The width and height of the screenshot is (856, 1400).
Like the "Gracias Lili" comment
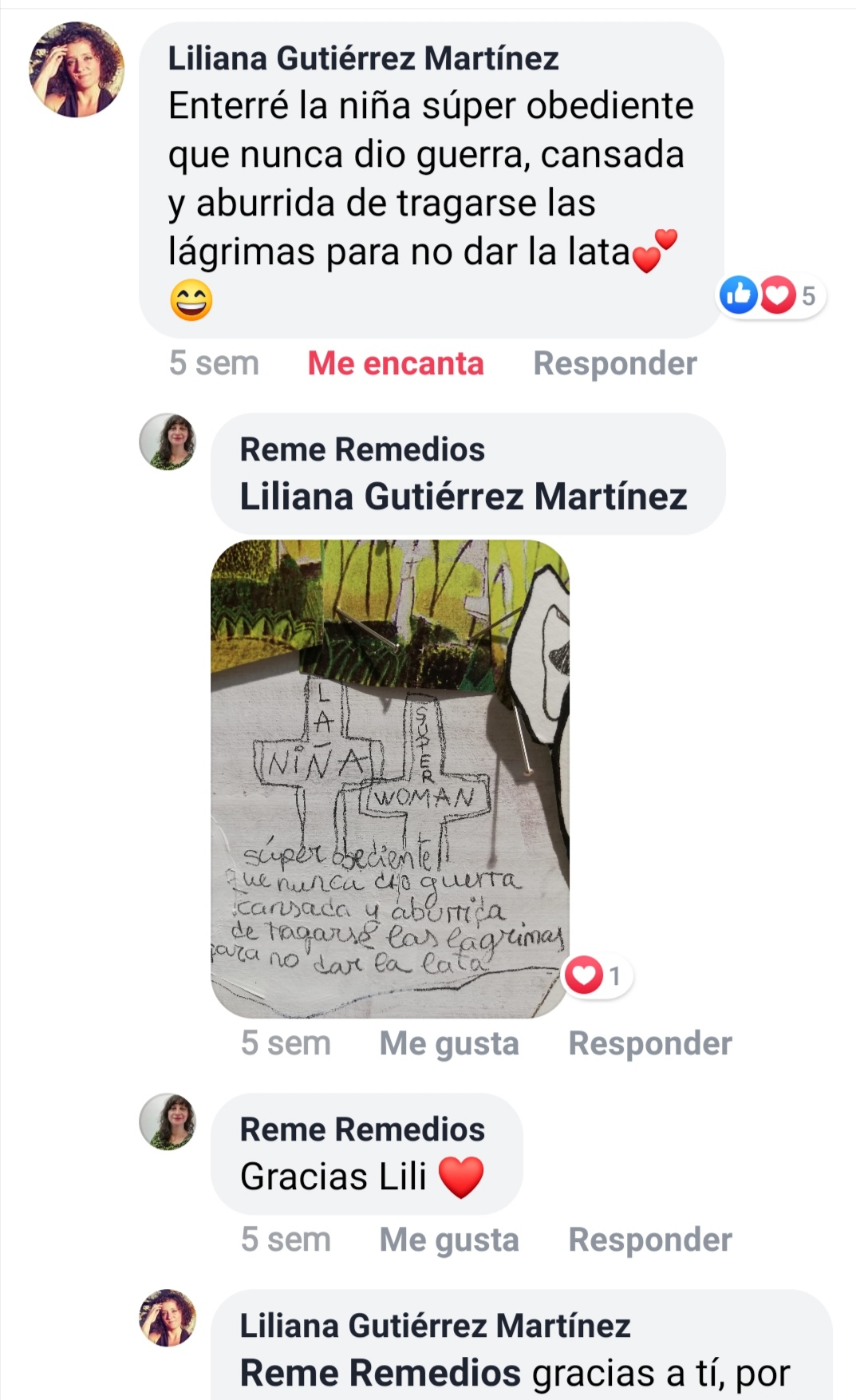(x=448, y=1240)
